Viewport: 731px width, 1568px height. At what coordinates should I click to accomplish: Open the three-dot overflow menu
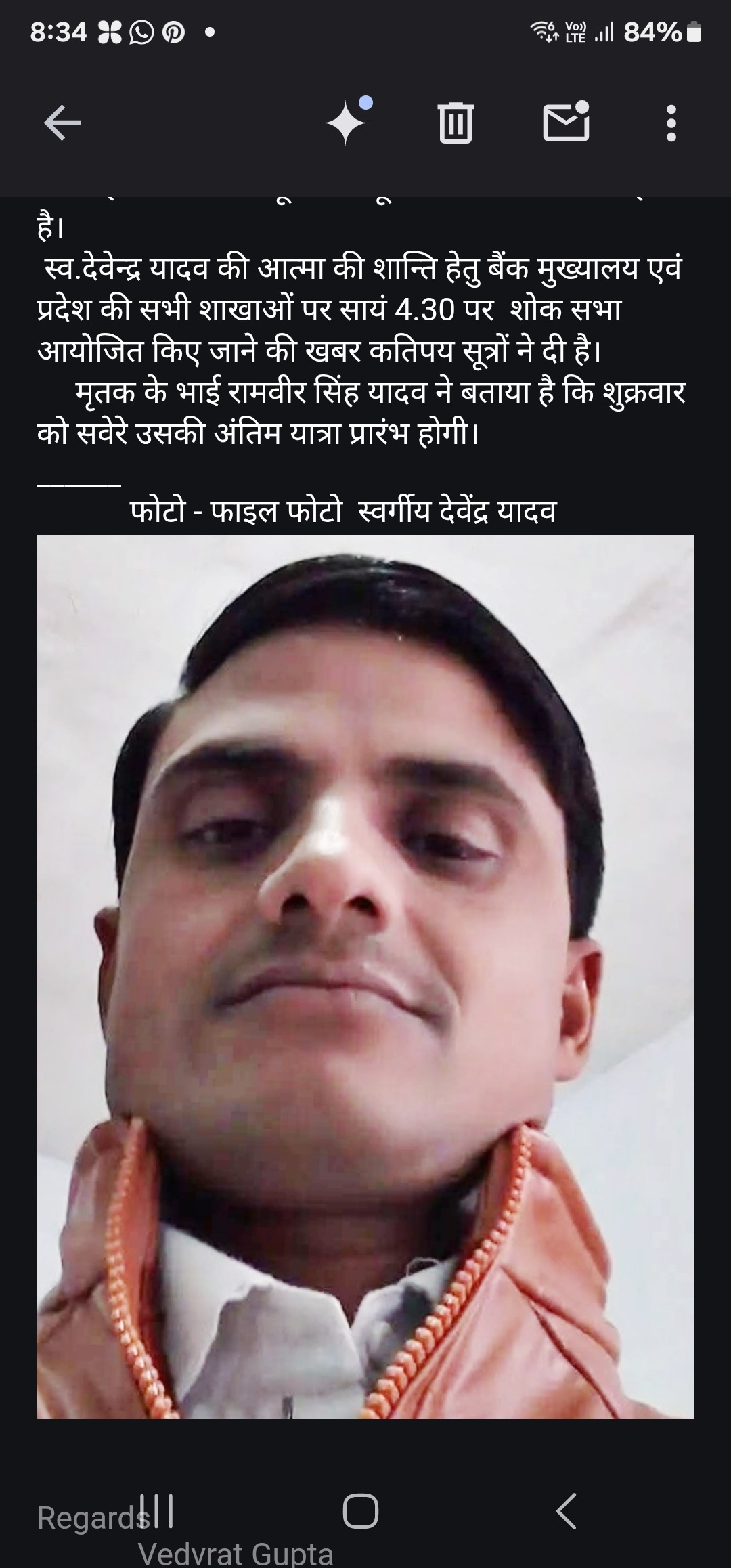click(x=671, y=123)
